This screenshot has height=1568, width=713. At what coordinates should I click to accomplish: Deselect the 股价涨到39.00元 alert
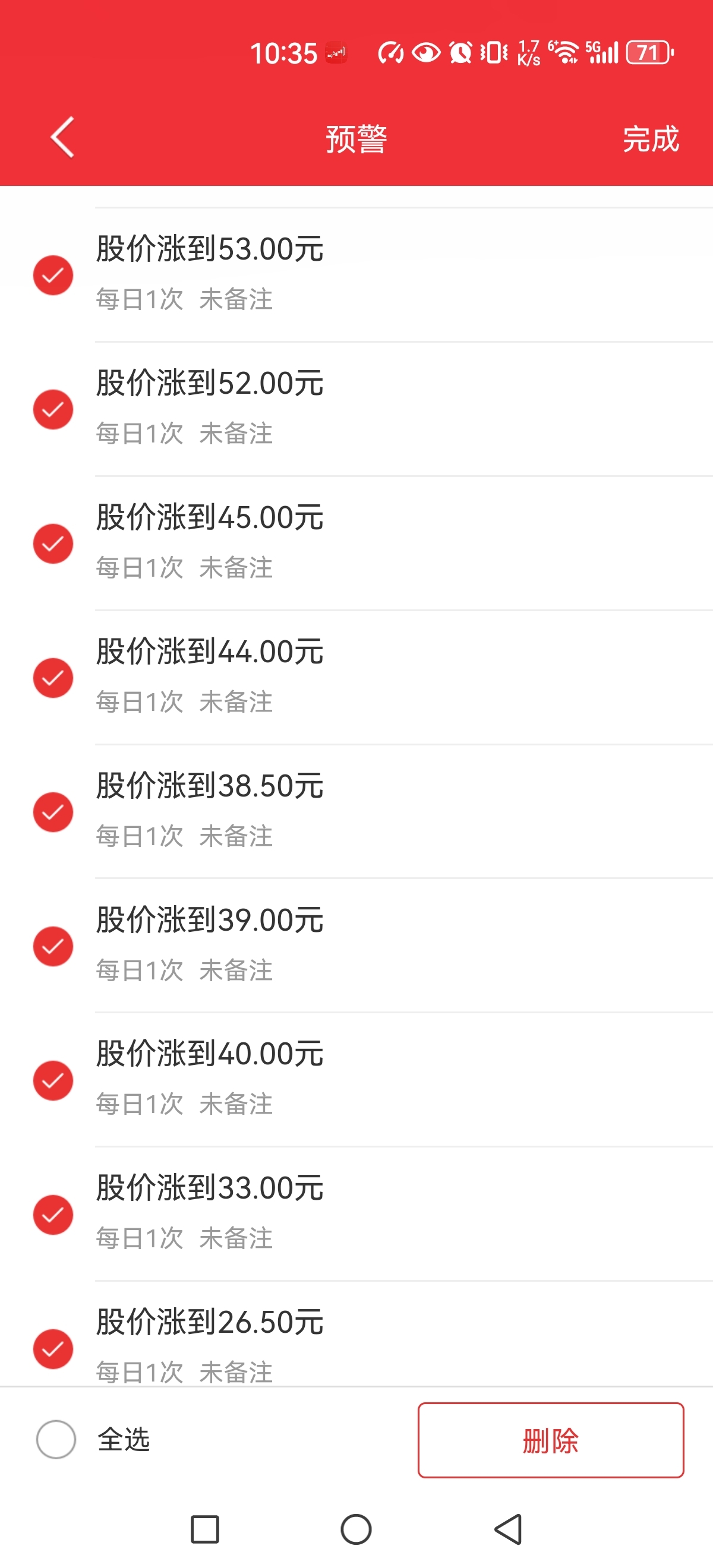tap(53, 947)
